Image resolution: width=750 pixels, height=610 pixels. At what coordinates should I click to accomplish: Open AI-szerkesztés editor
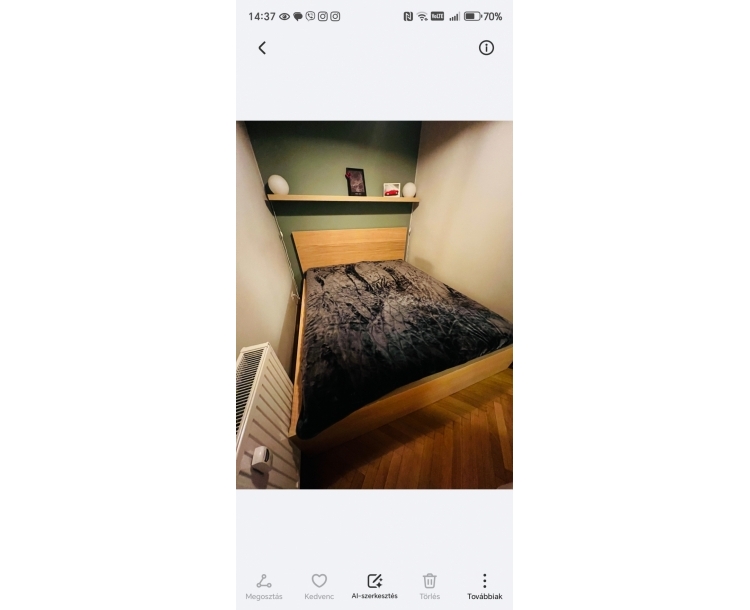tap(374, 586)
